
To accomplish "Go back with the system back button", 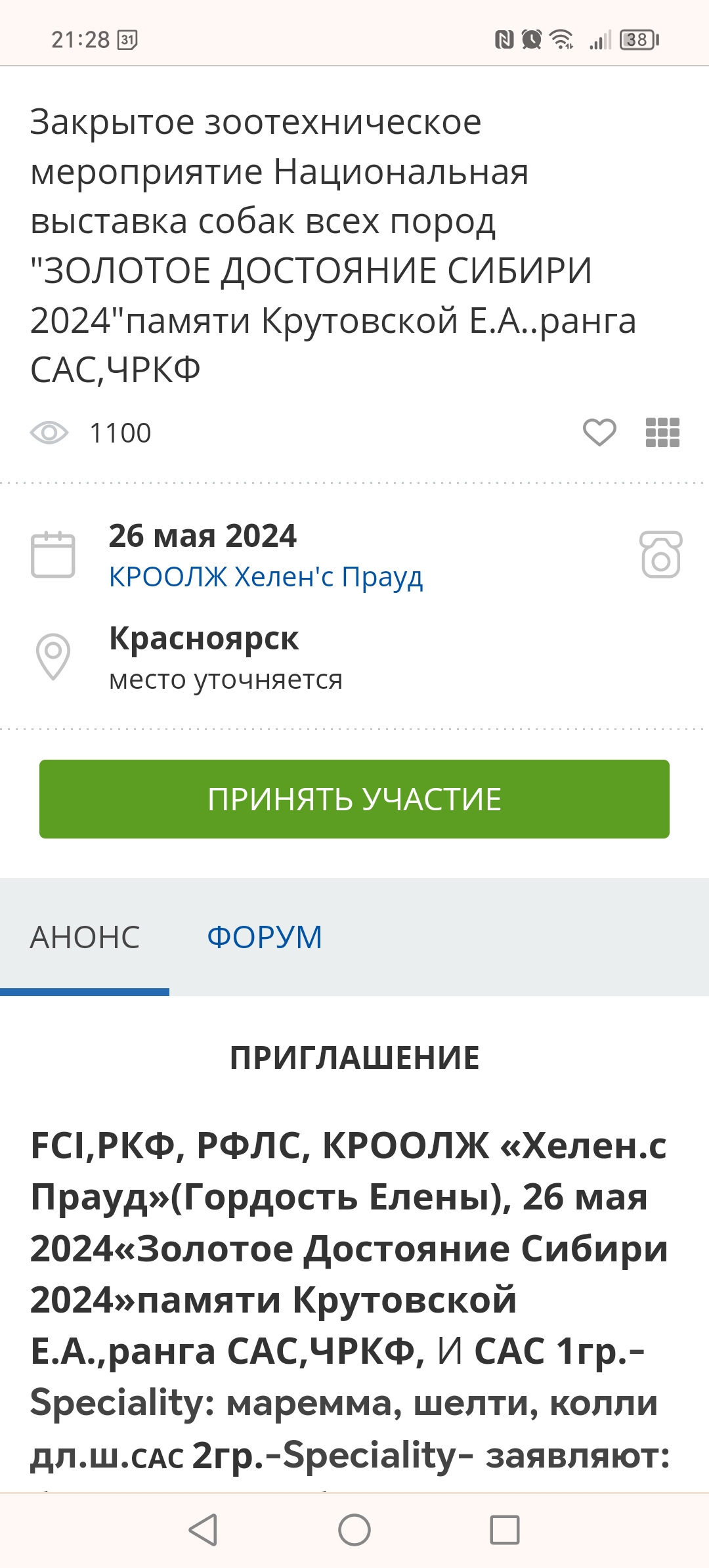I will coord(203,1530).
